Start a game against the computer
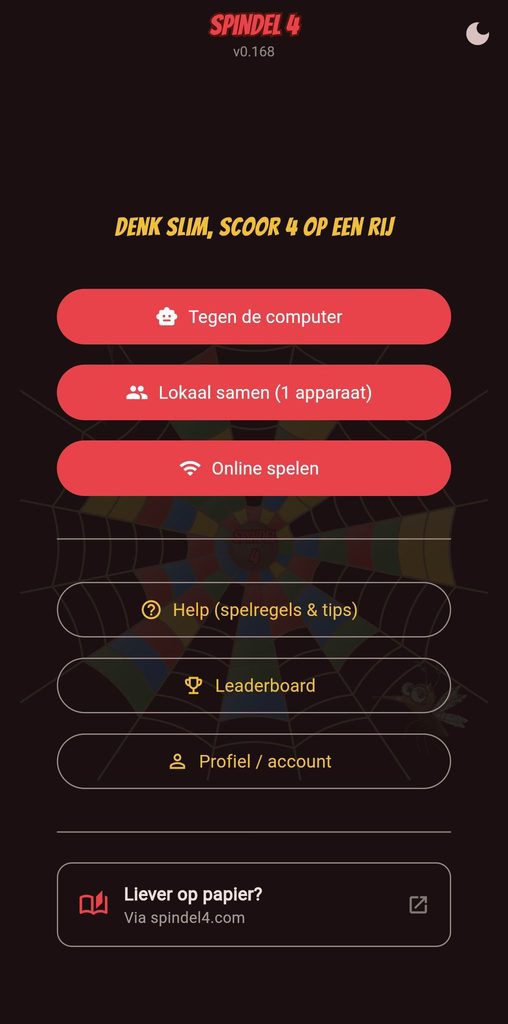Screen dimensions: 508x1024 (x=254, y=317)
